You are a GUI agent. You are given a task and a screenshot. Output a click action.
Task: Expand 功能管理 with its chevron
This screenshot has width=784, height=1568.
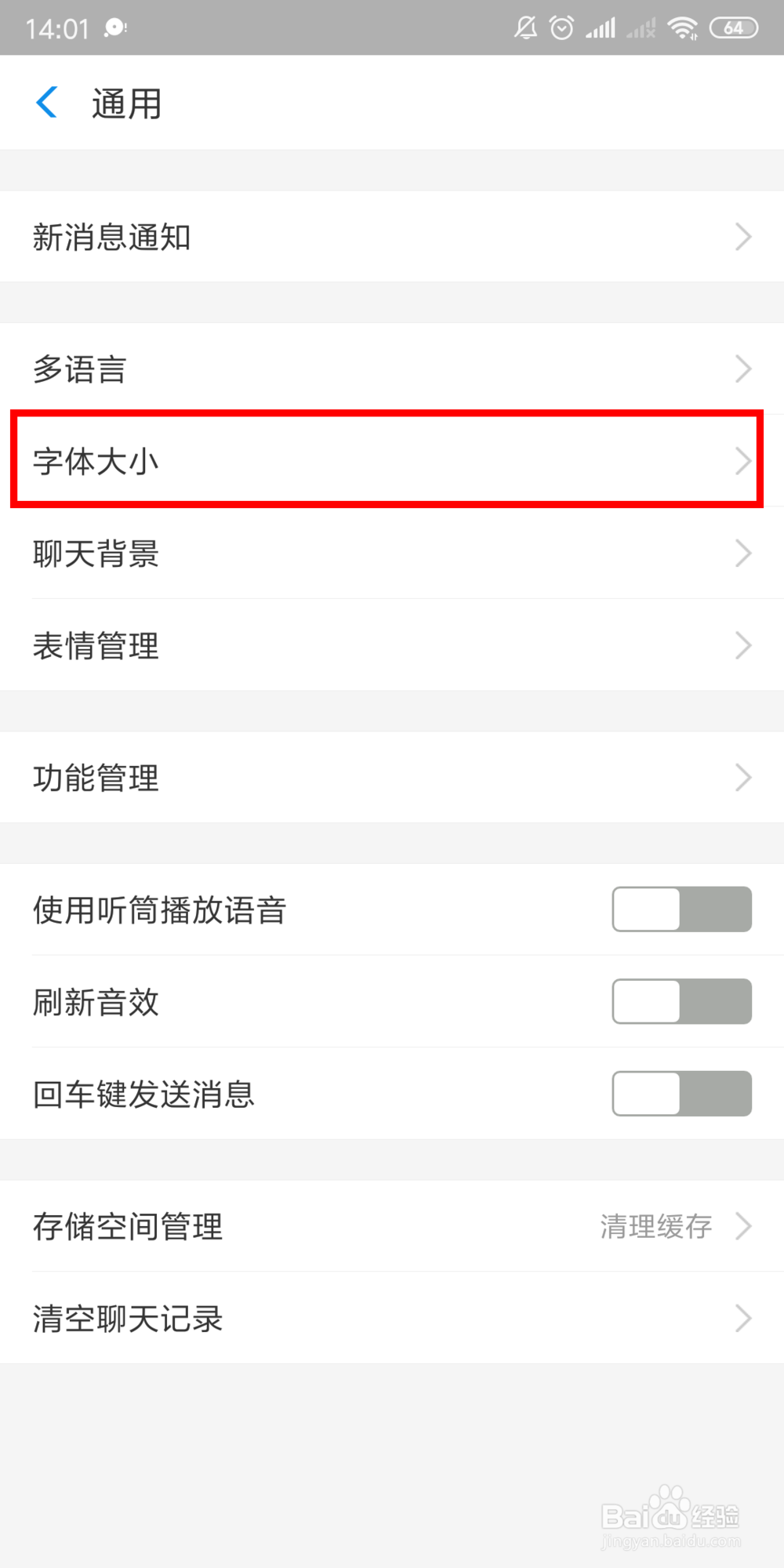743,777
